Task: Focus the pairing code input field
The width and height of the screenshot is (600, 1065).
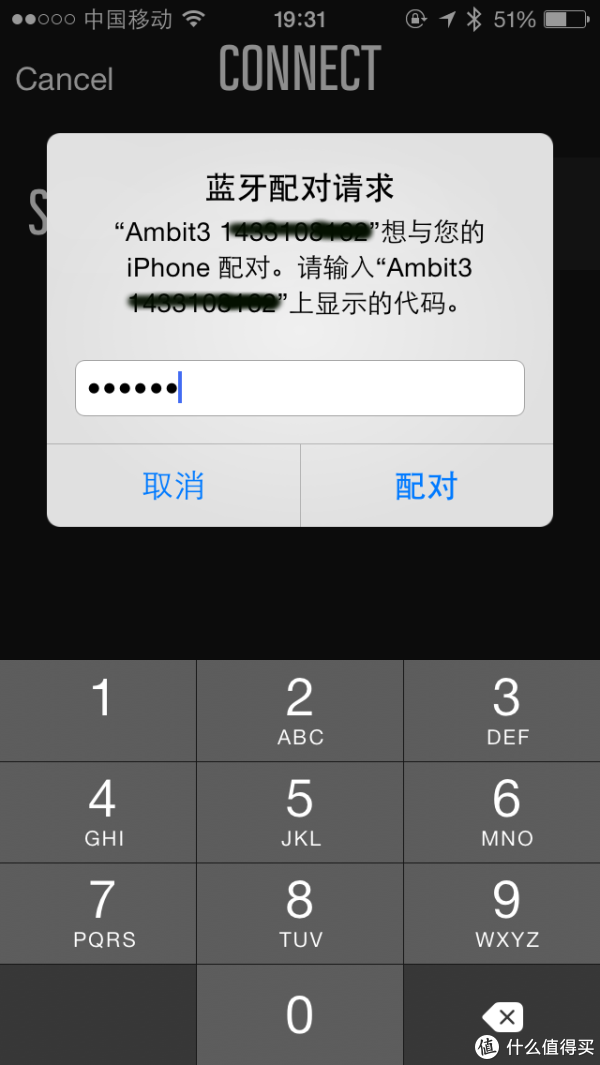Action: coord(300,388)
